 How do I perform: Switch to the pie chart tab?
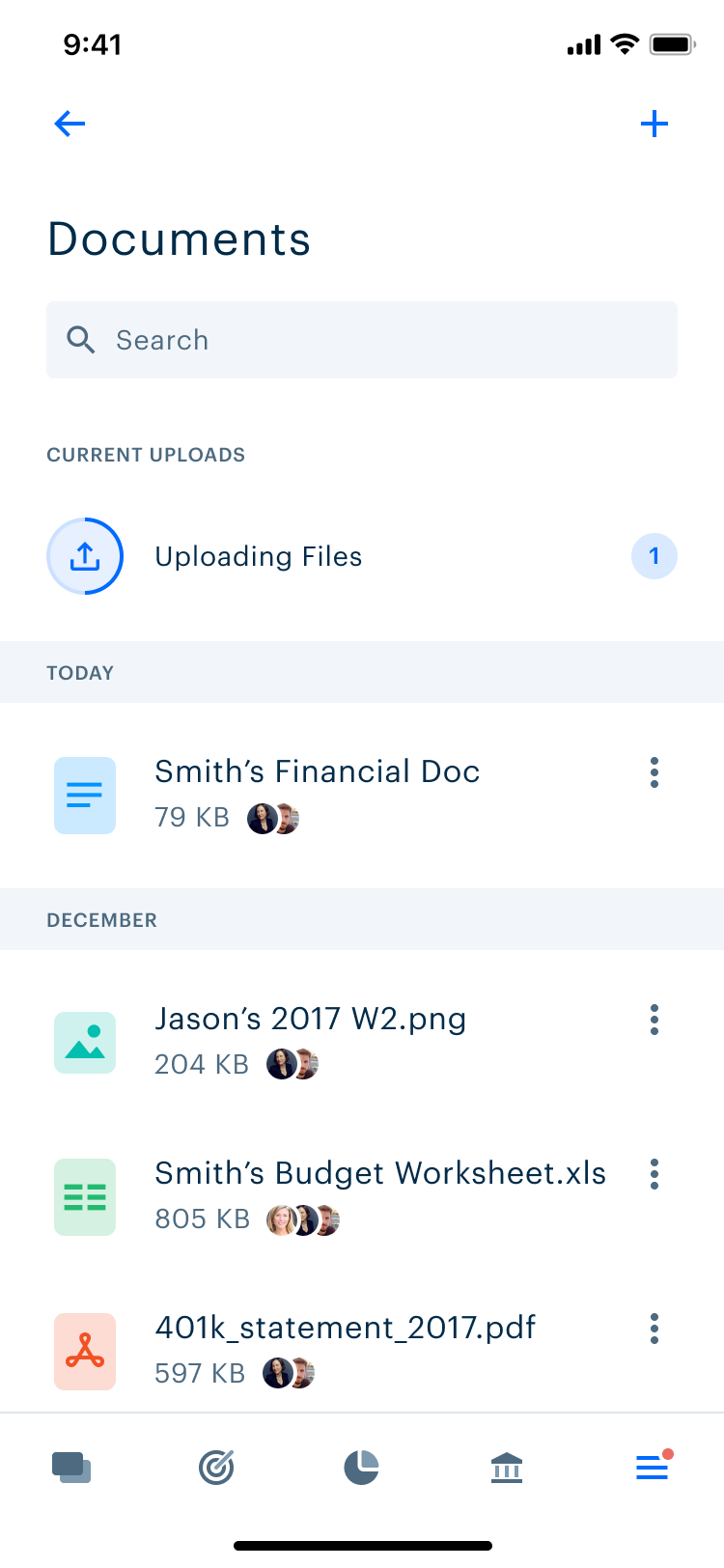point(362,1468)
